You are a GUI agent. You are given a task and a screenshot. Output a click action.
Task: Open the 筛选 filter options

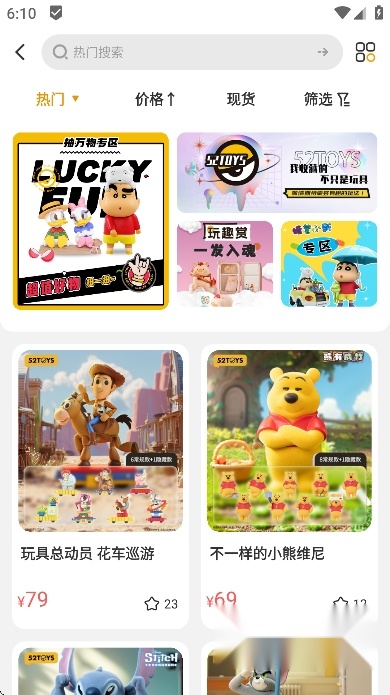327,99
